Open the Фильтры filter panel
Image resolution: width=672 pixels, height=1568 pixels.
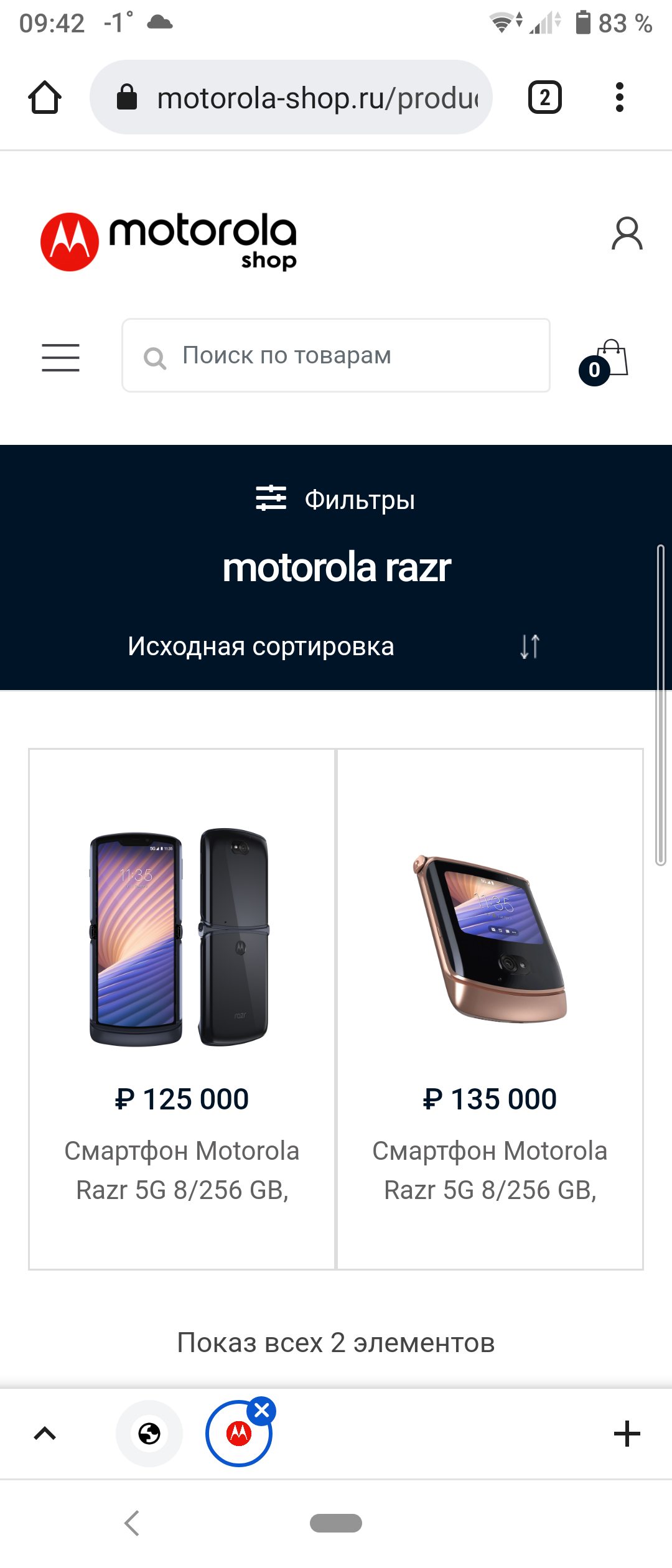[x=336, y=499]
